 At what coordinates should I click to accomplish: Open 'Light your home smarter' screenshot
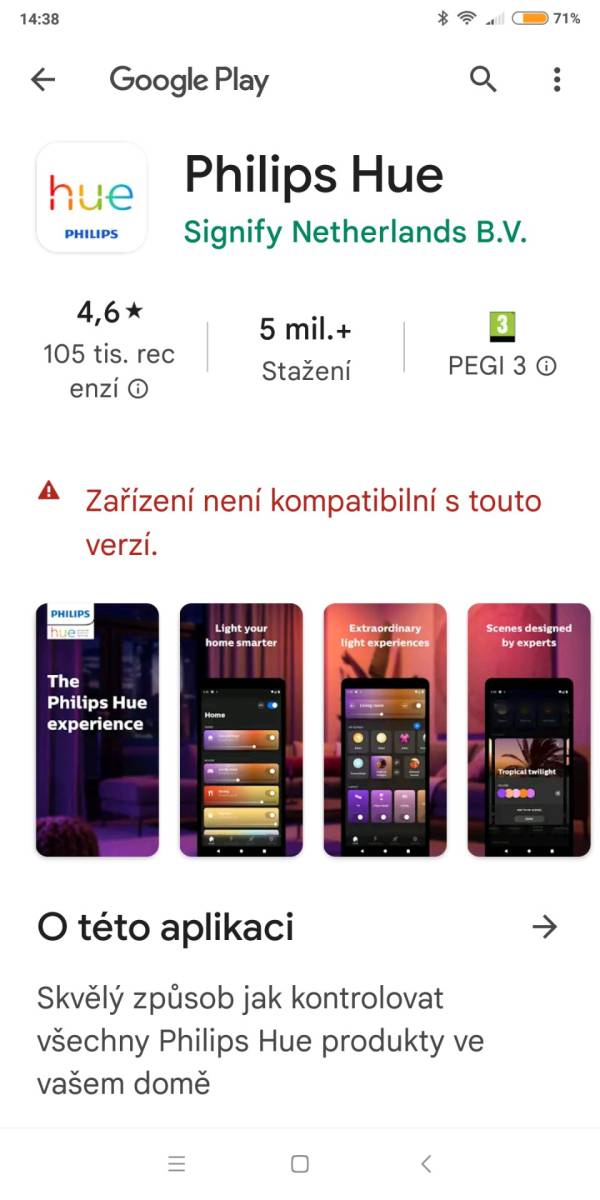(x=241, y=730)
